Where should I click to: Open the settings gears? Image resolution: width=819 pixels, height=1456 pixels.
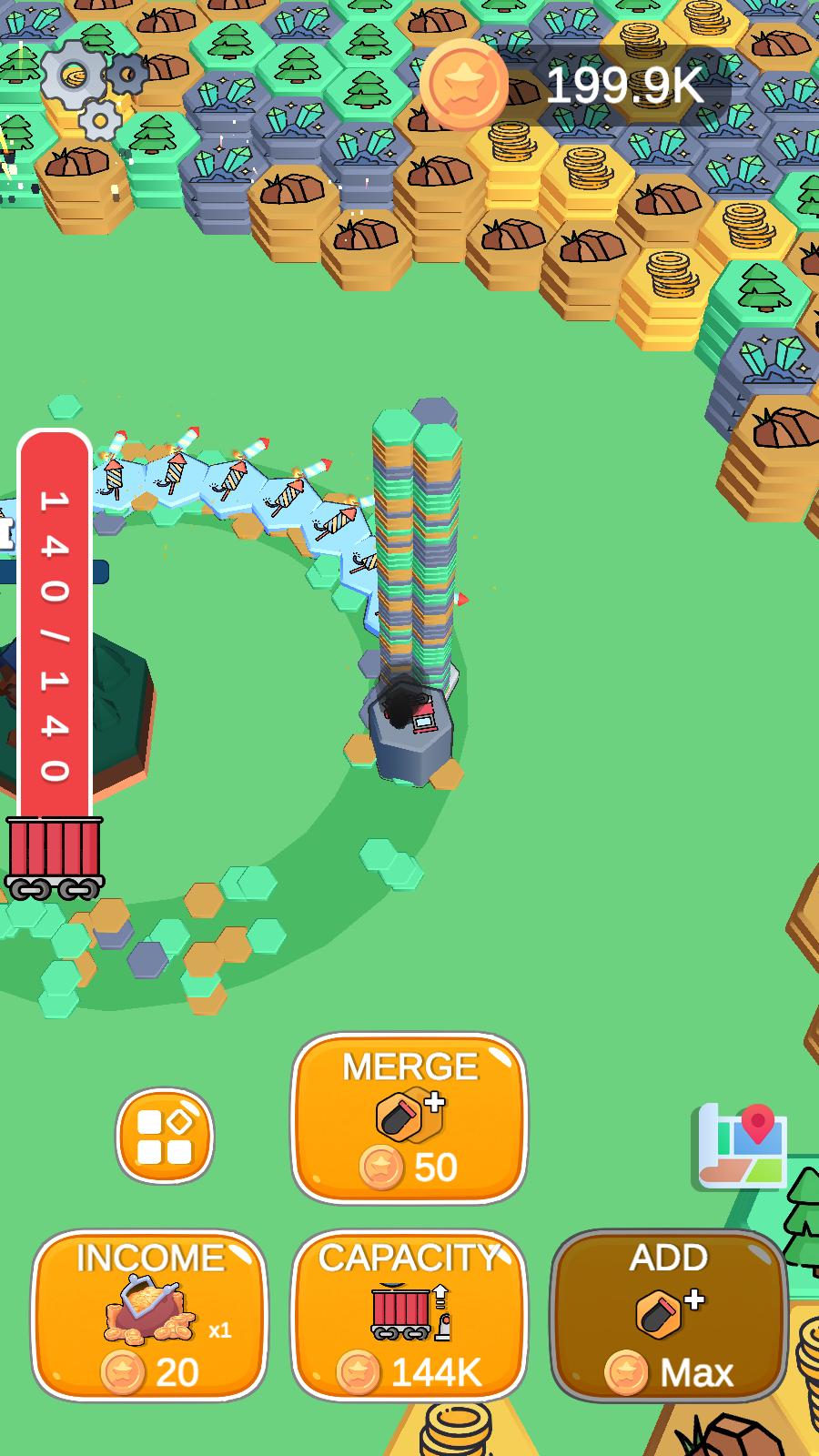pos(94,88)
